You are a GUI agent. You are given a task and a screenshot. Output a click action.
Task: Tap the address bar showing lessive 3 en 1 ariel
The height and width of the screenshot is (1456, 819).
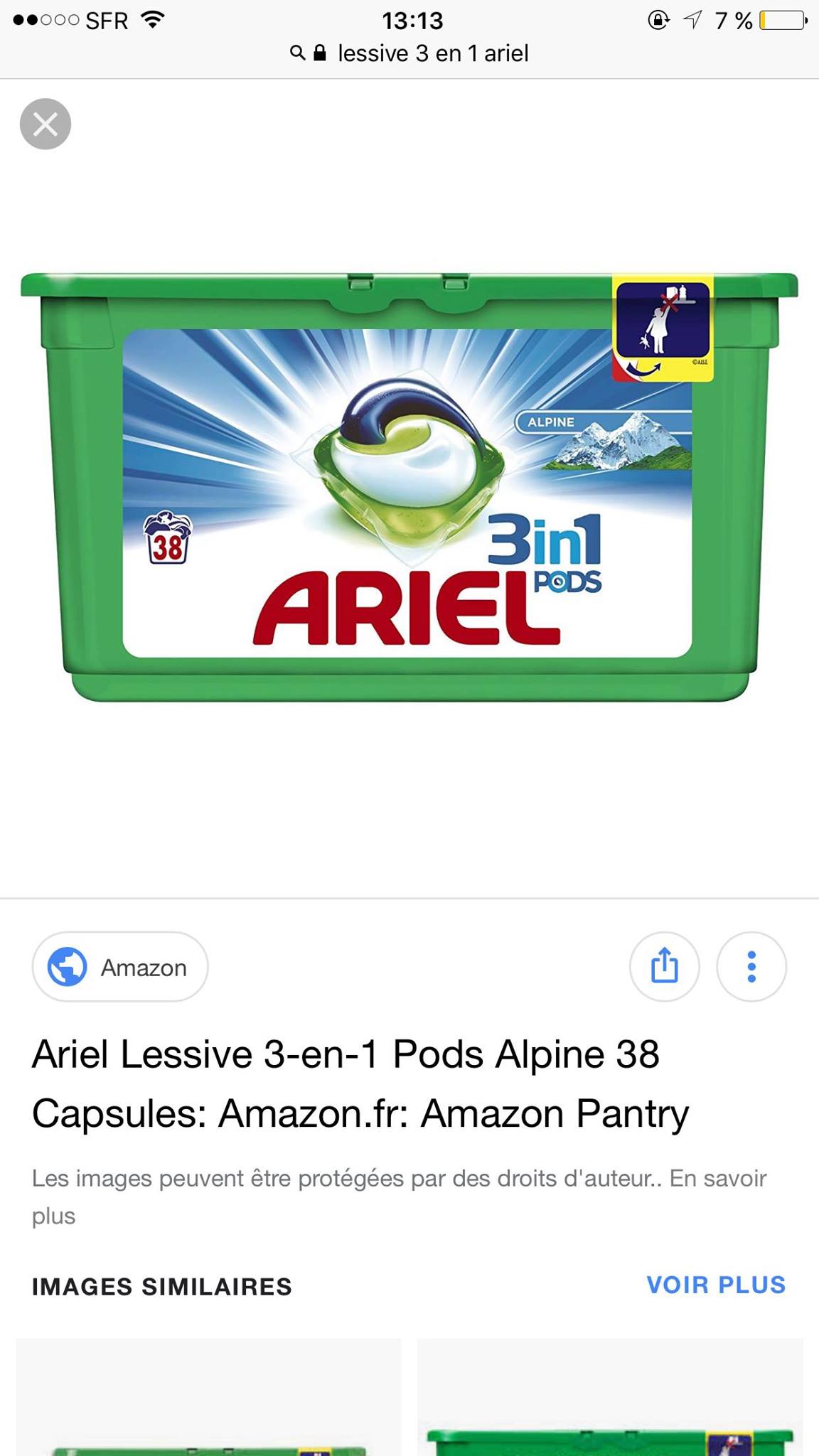(x=409, y=53)
